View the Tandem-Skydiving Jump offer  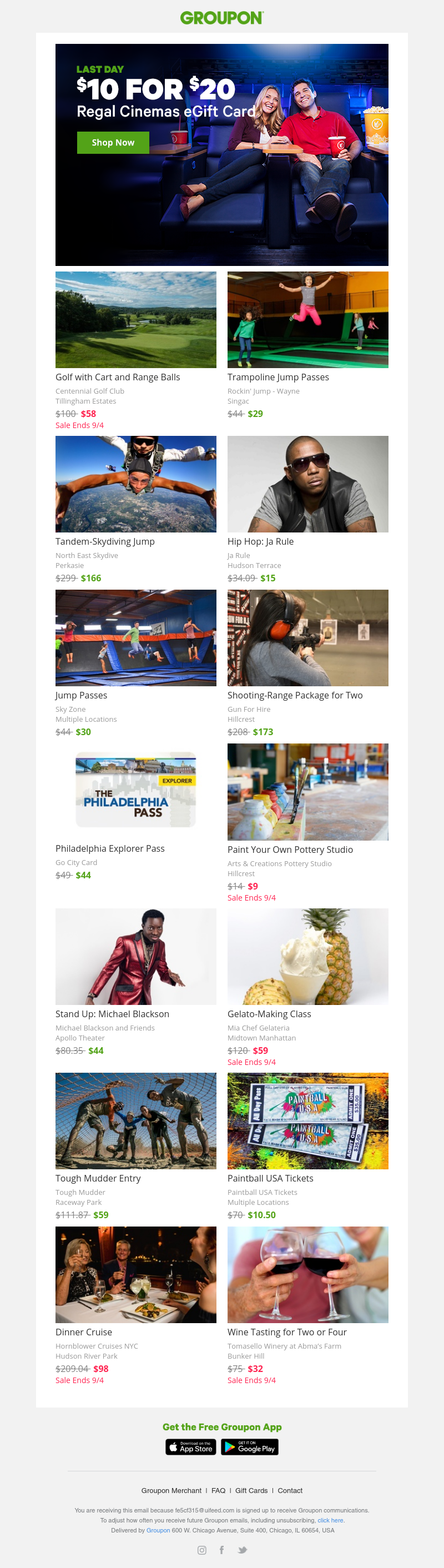[104, 541]
